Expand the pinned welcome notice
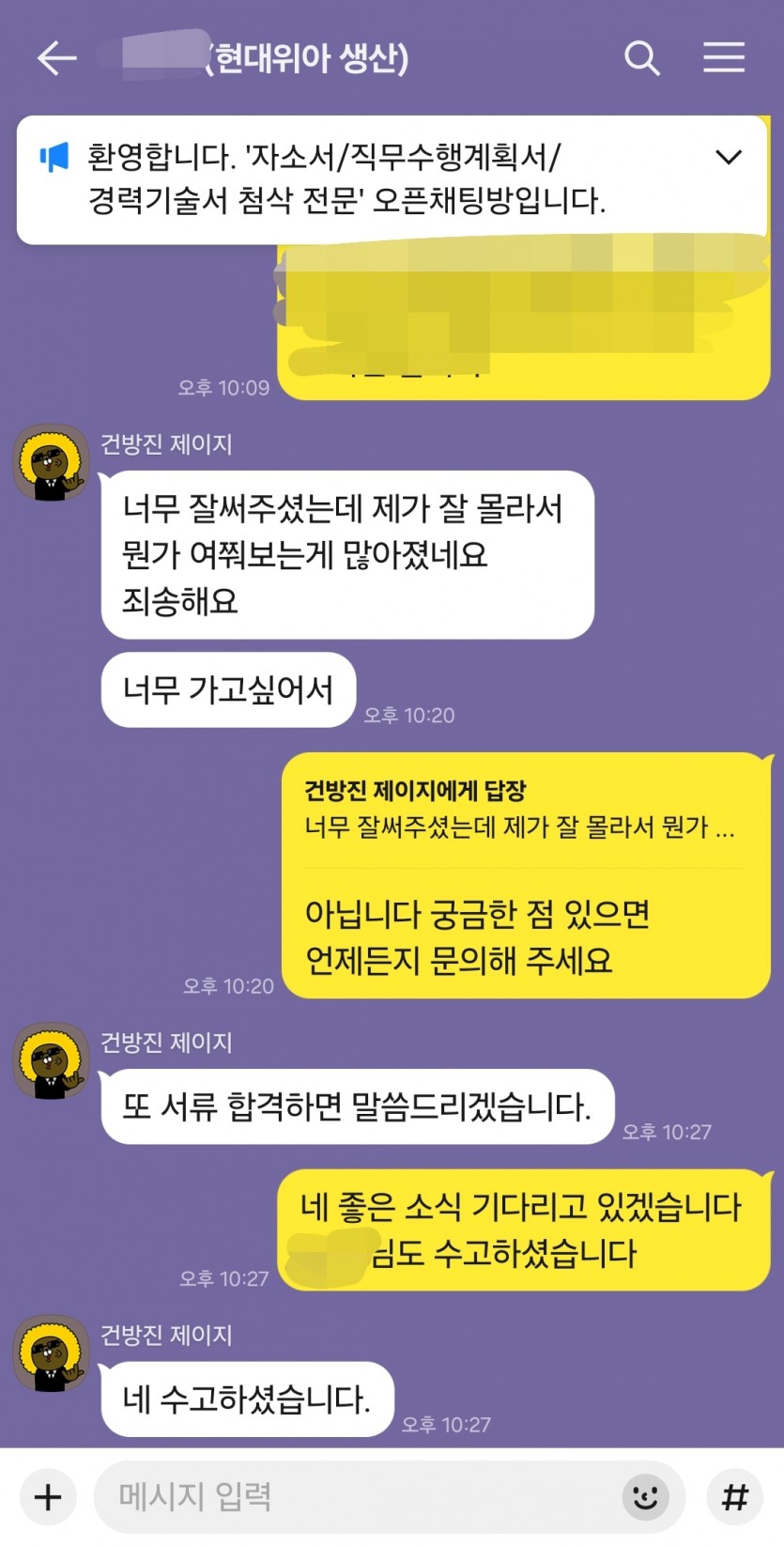This screenshot has height=1546, width=784. pos(729,157)
